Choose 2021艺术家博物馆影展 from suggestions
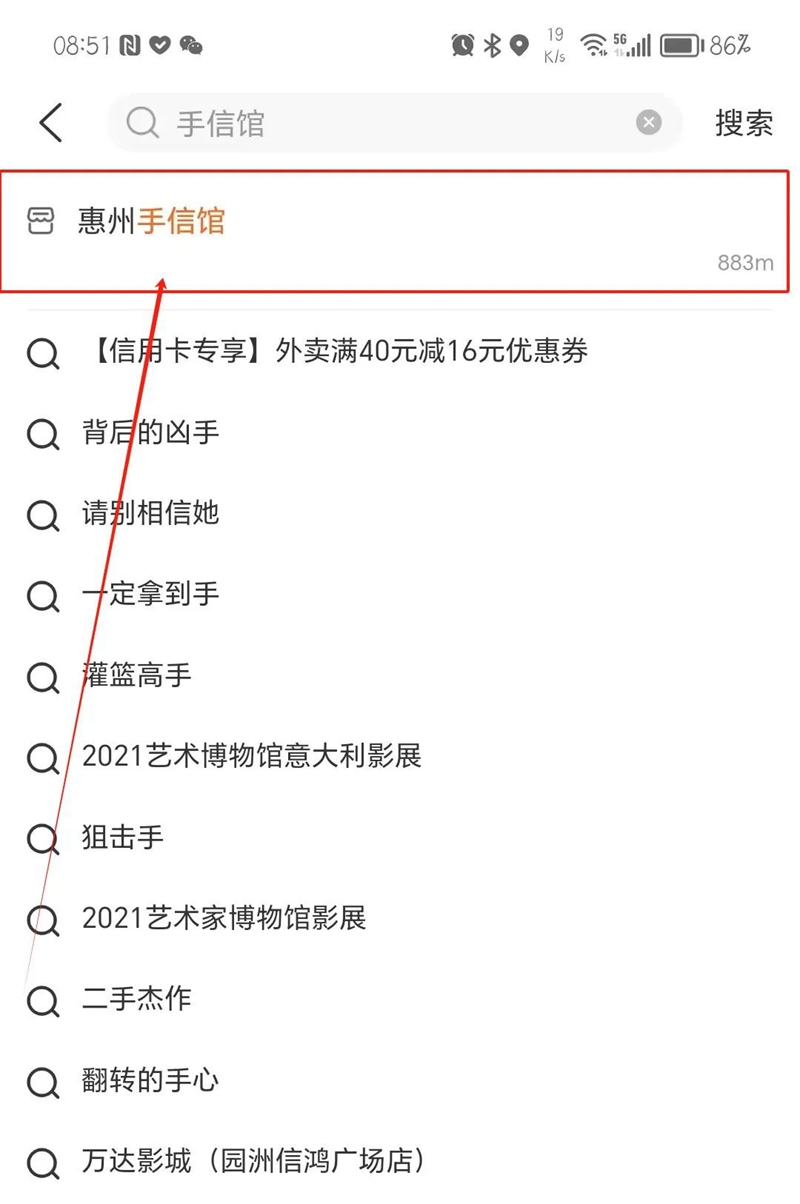Screen dimensions: 800x1204 224,917
